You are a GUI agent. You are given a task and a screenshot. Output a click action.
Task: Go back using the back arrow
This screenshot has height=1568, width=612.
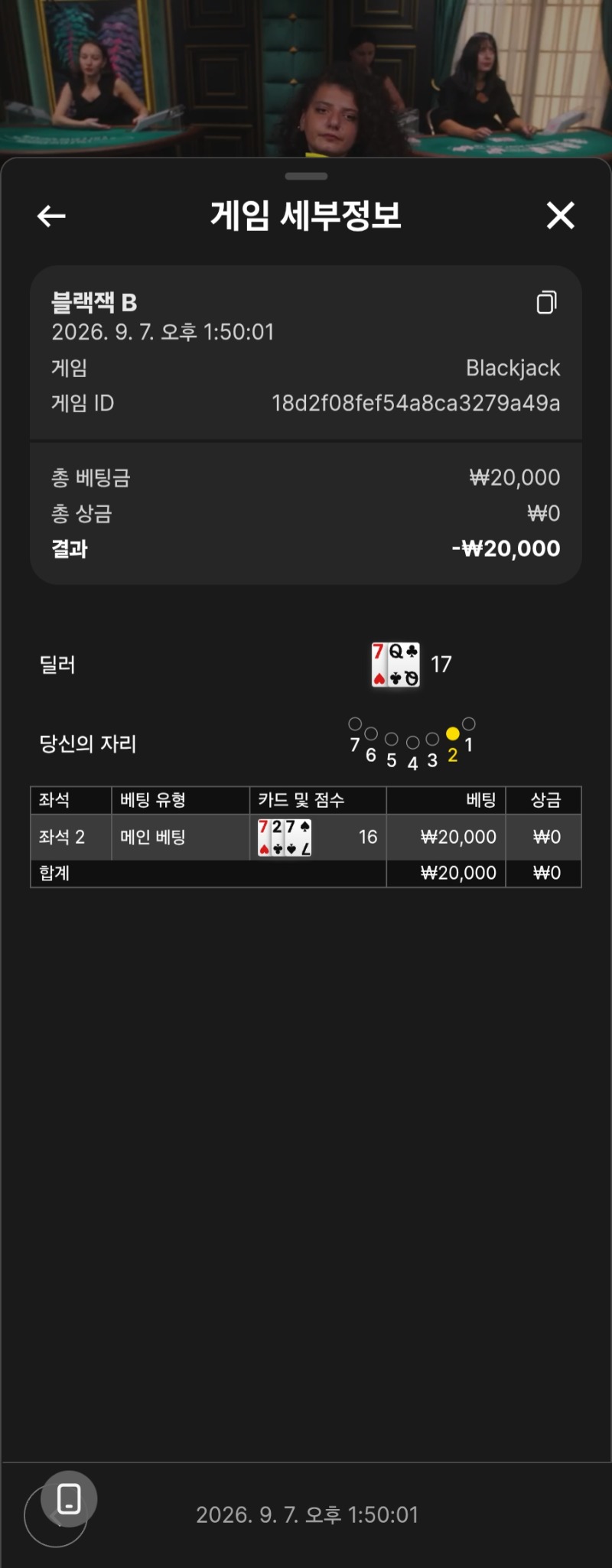click(x=51, y=216)
